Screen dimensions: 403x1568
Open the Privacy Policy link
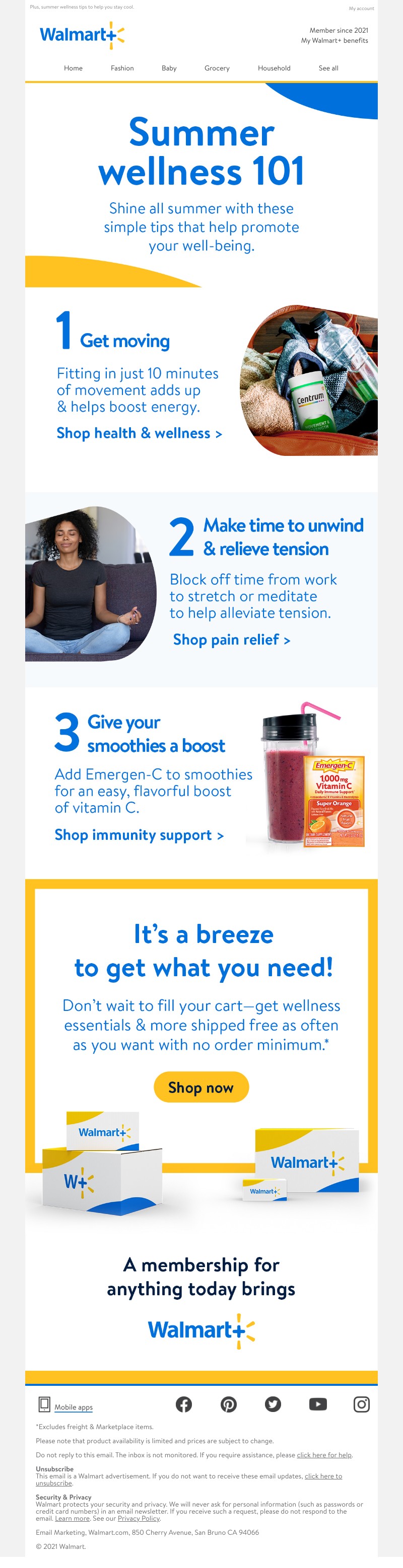[x=139, y=1518]
